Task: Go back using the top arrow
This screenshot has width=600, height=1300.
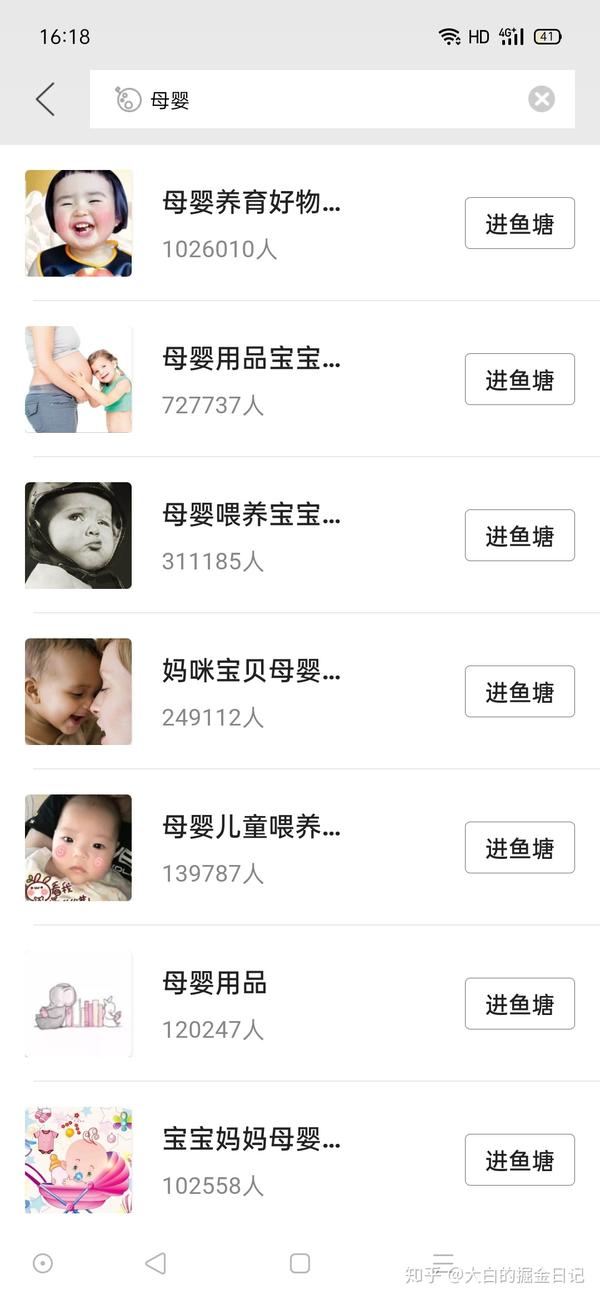Action: [x=45, y=99]
